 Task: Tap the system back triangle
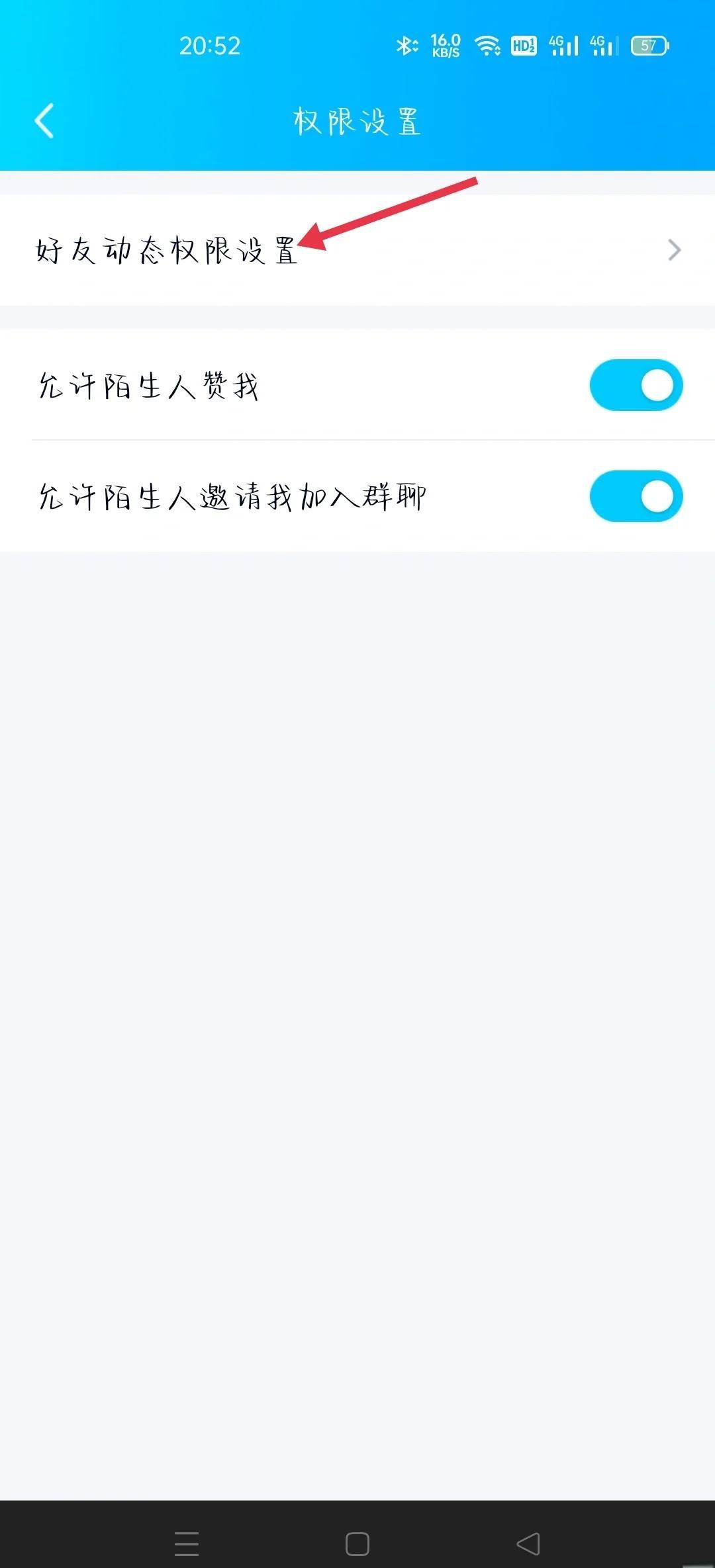(x=528, y=1544)
